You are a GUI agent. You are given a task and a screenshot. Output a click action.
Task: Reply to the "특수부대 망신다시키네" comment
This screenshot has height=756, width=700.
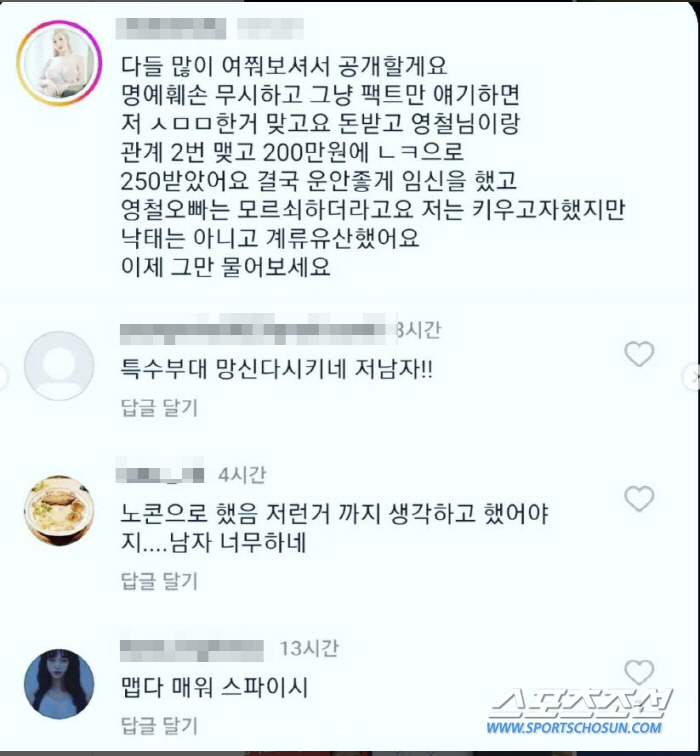[x=159, y=407]
